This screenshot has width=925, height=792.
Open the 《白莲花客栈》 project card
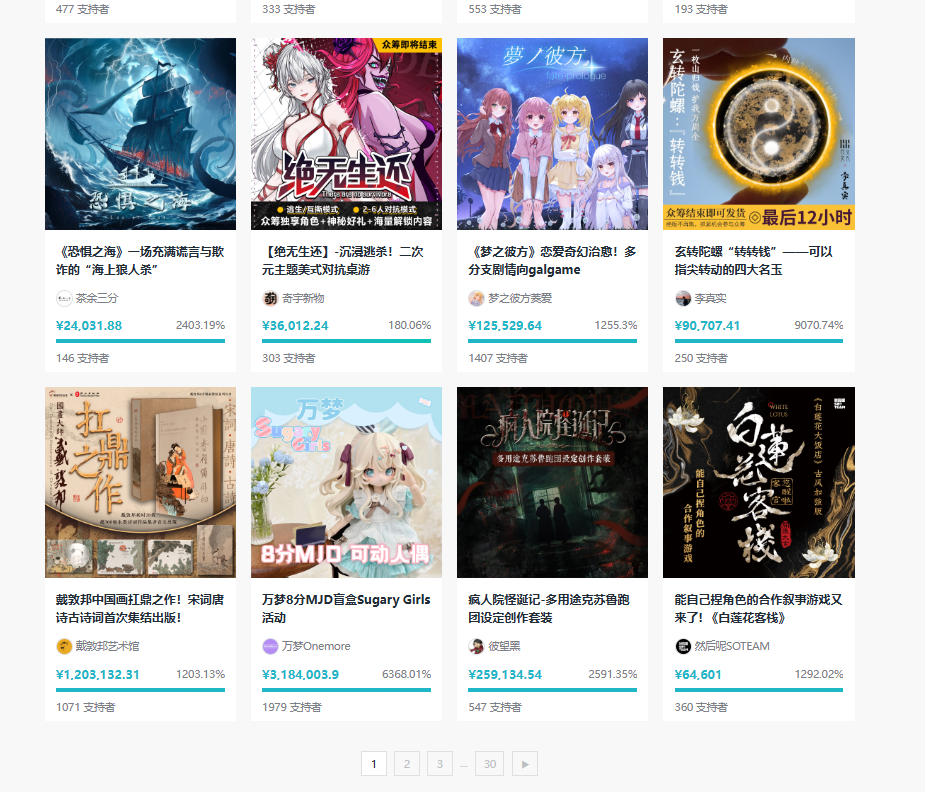point(758,483)
